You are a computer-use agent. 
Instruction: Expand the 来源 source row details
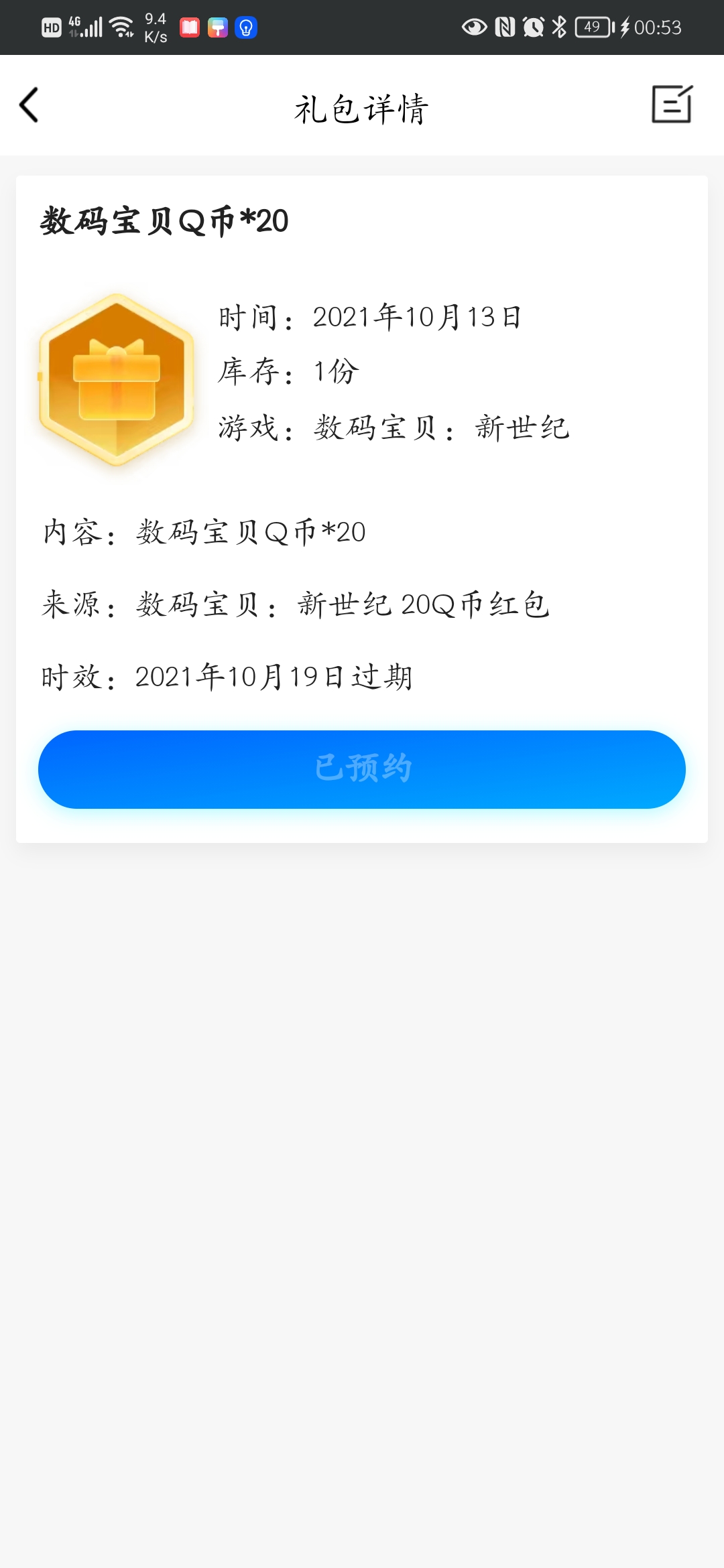click(x=295, y=605)
